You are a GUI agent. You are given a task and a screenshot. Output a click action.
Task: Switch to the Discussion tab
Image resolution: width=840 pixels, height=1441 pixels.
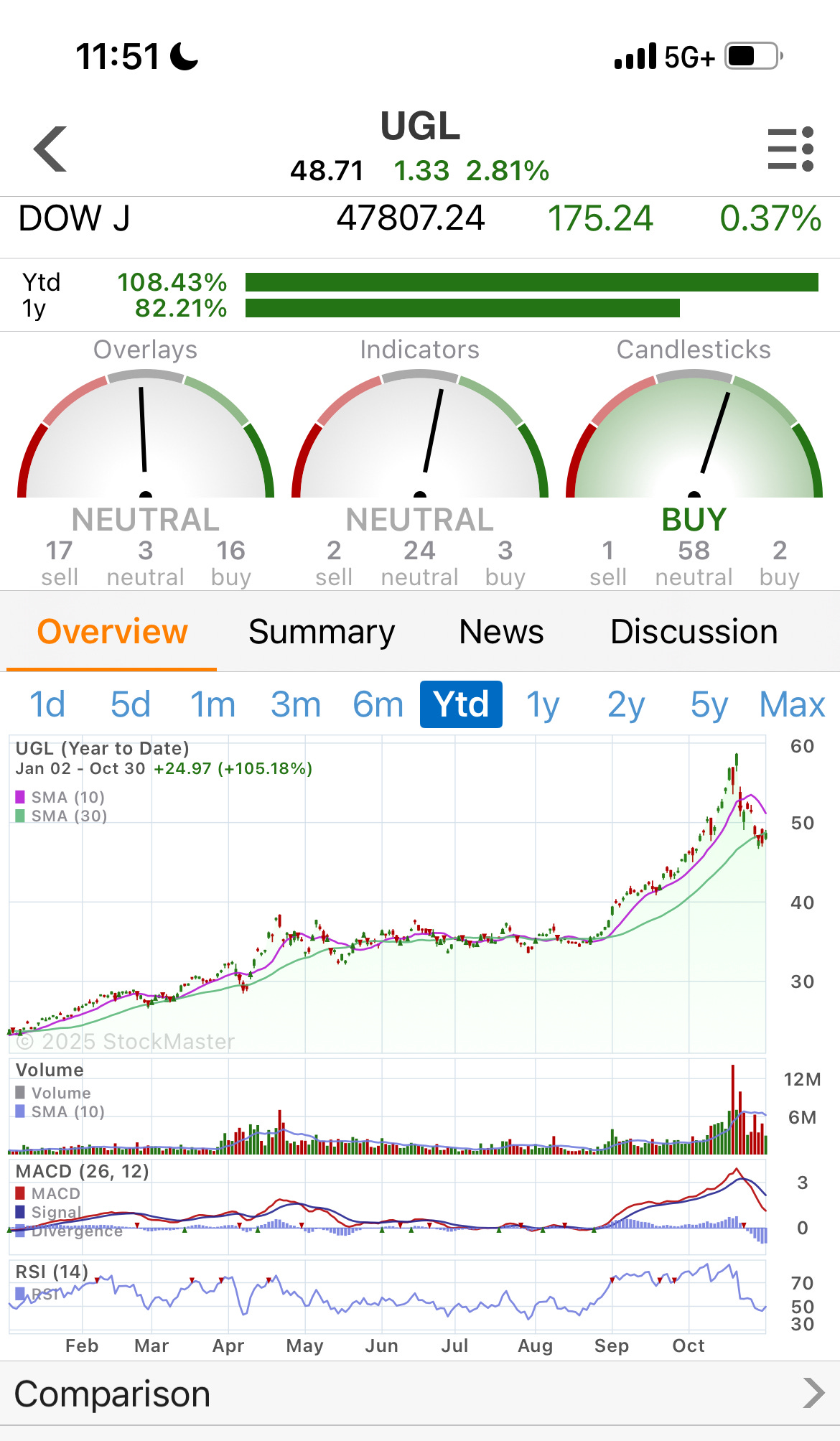coord(694,633)
